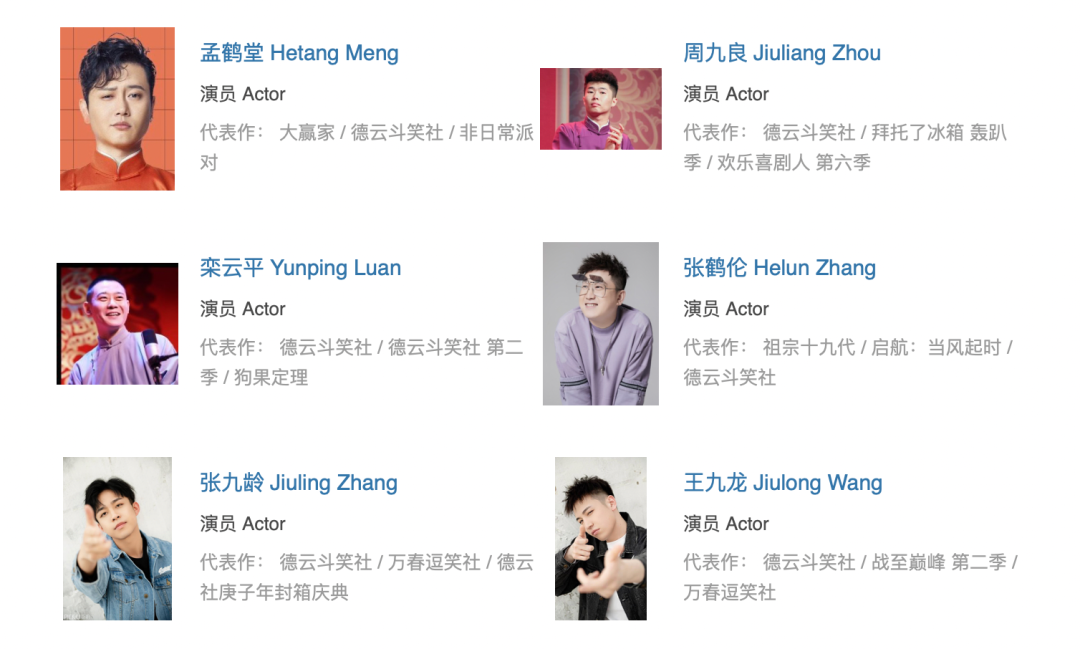Open the Jiulong Wang name link

[x=782, y=483]
